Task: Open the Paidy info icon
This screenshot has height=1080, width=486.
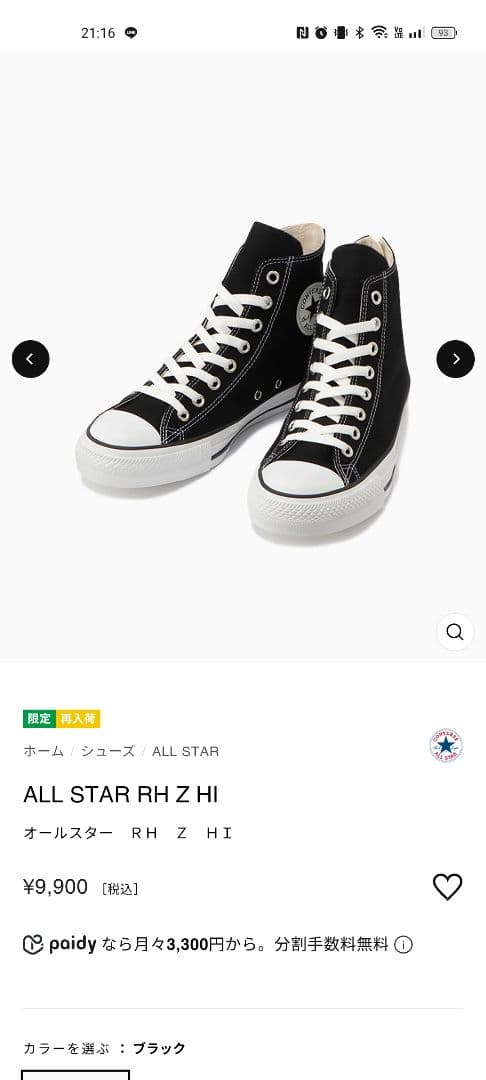Action: coord(403,944)
